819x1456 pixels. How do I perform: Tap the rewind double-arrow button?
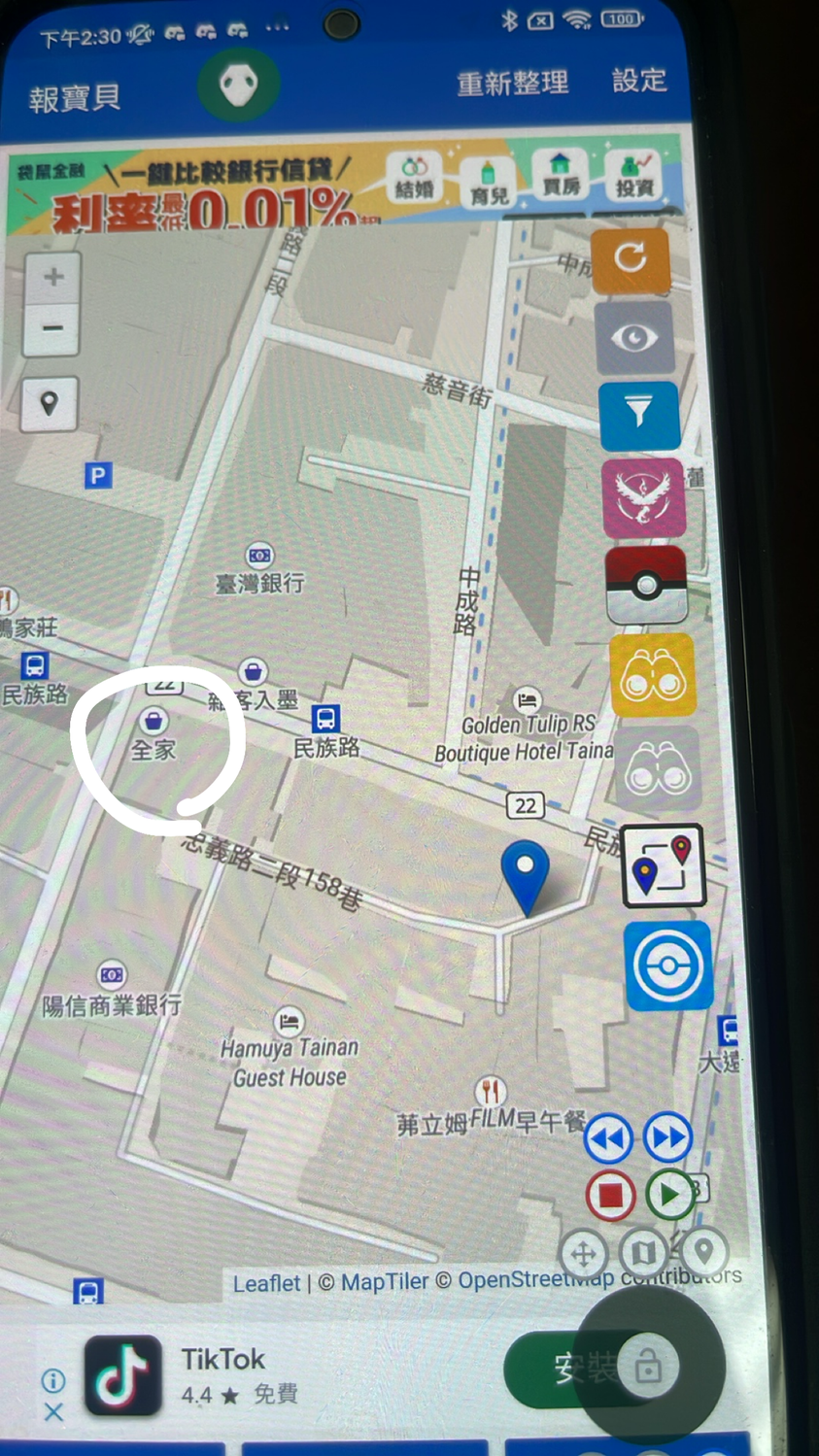(609, 1138)
